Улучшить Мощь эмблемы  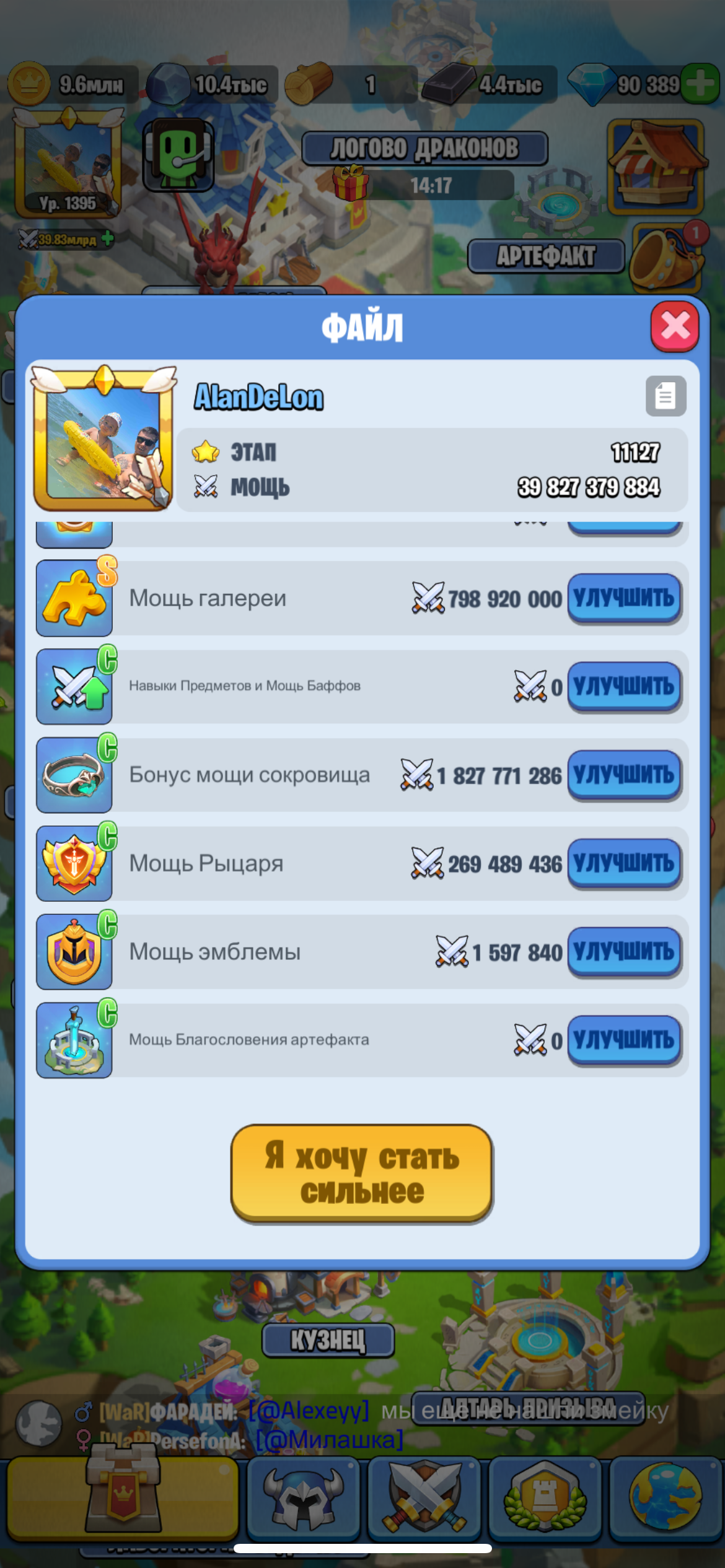coord(624,952)
